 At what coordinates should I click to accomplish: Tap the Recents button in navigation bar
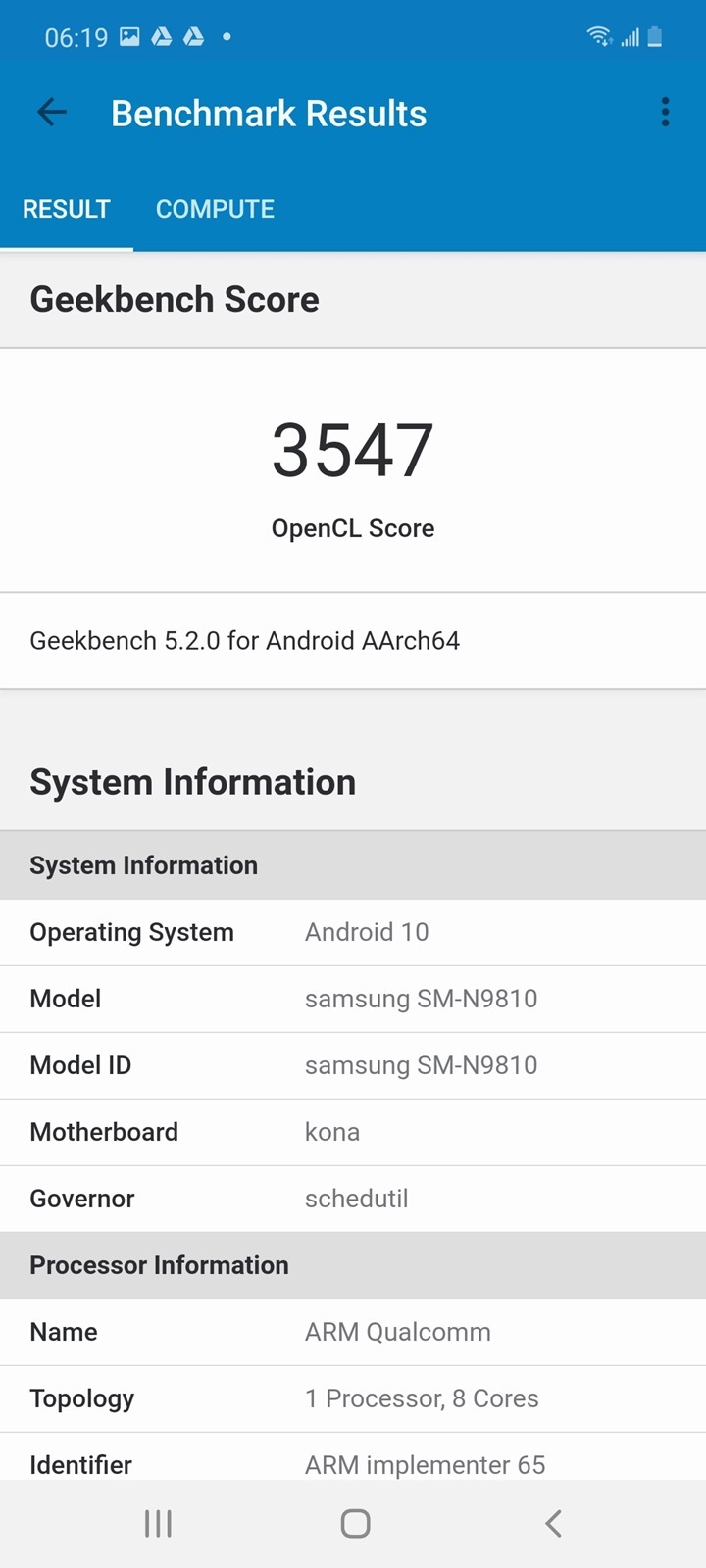point(157,1523)
